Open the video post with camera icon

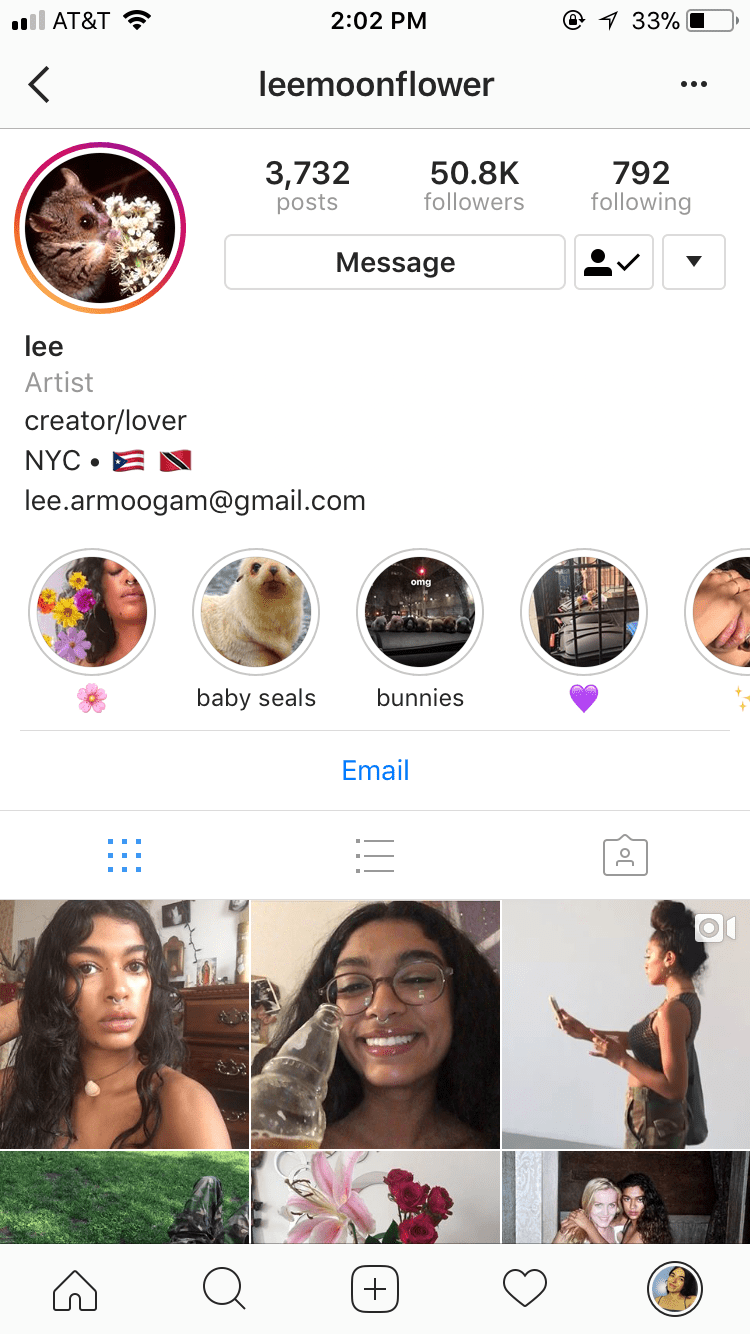point(626,1023)
